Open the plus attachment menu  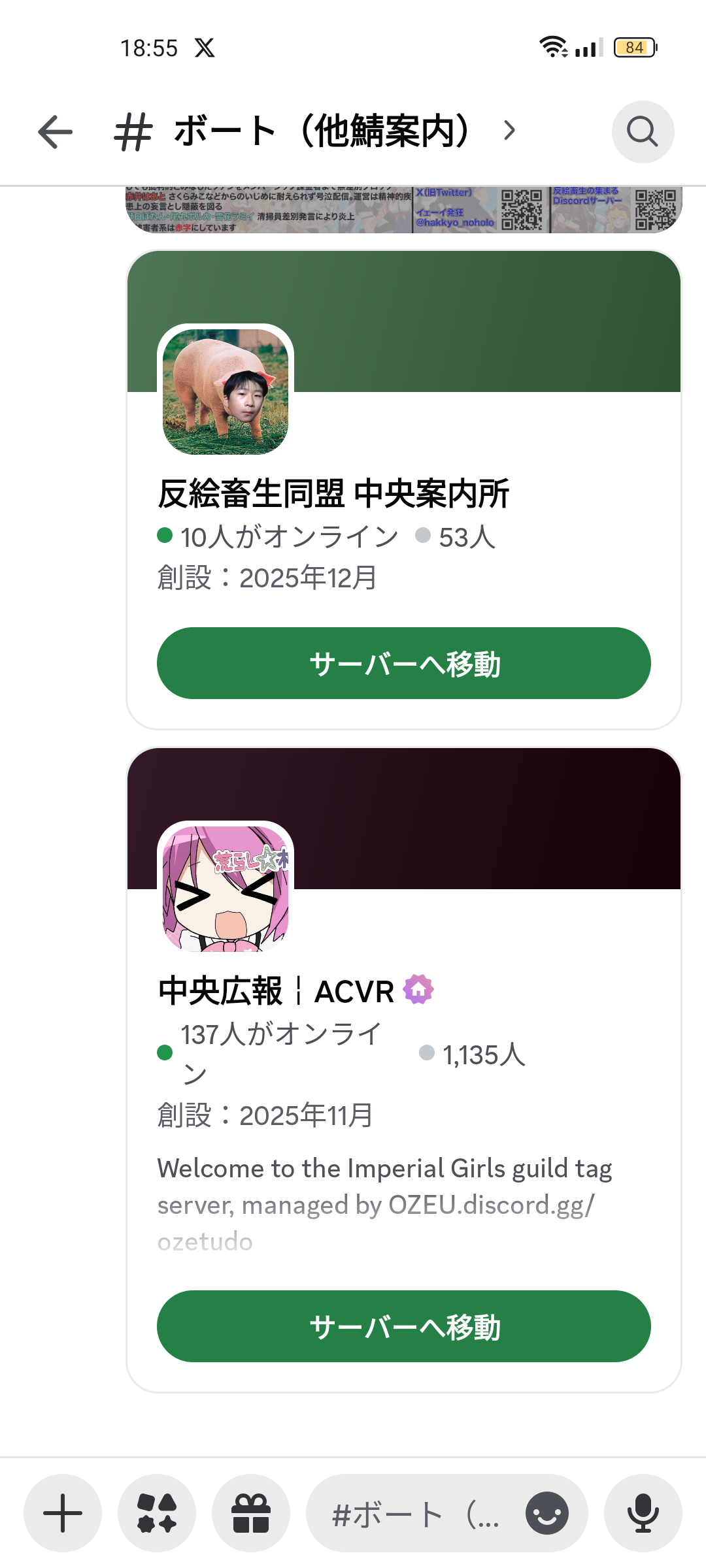(63, 1513)
